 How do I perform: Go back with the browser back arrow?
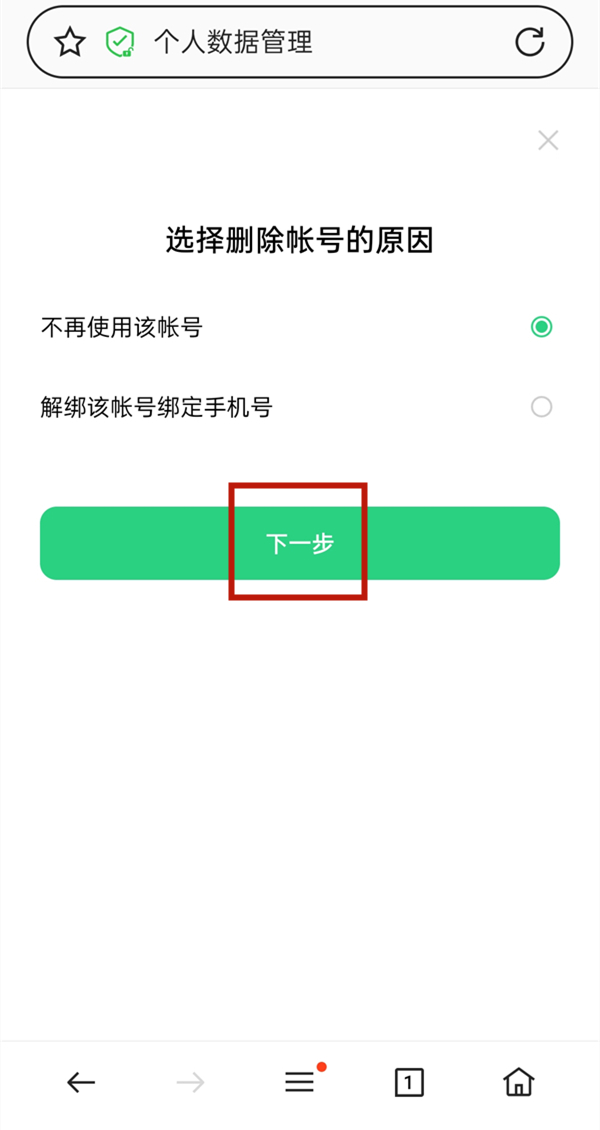[81, 1082]
